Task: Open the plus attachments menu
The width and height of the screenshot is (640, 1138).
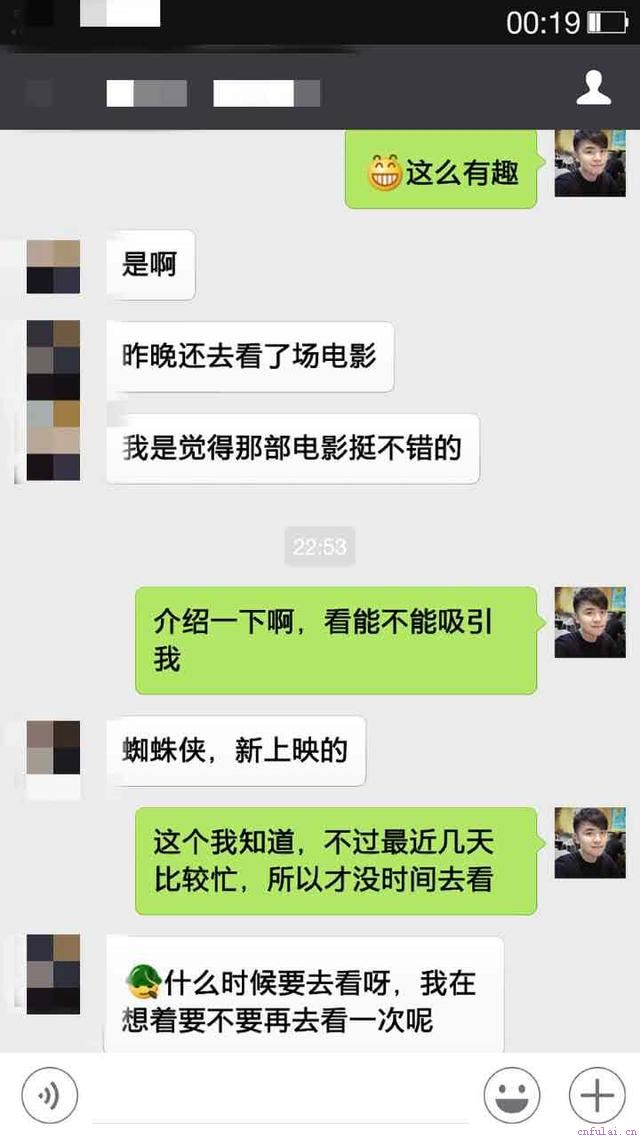Action: pyautogui.click(x=597, y=1096)
